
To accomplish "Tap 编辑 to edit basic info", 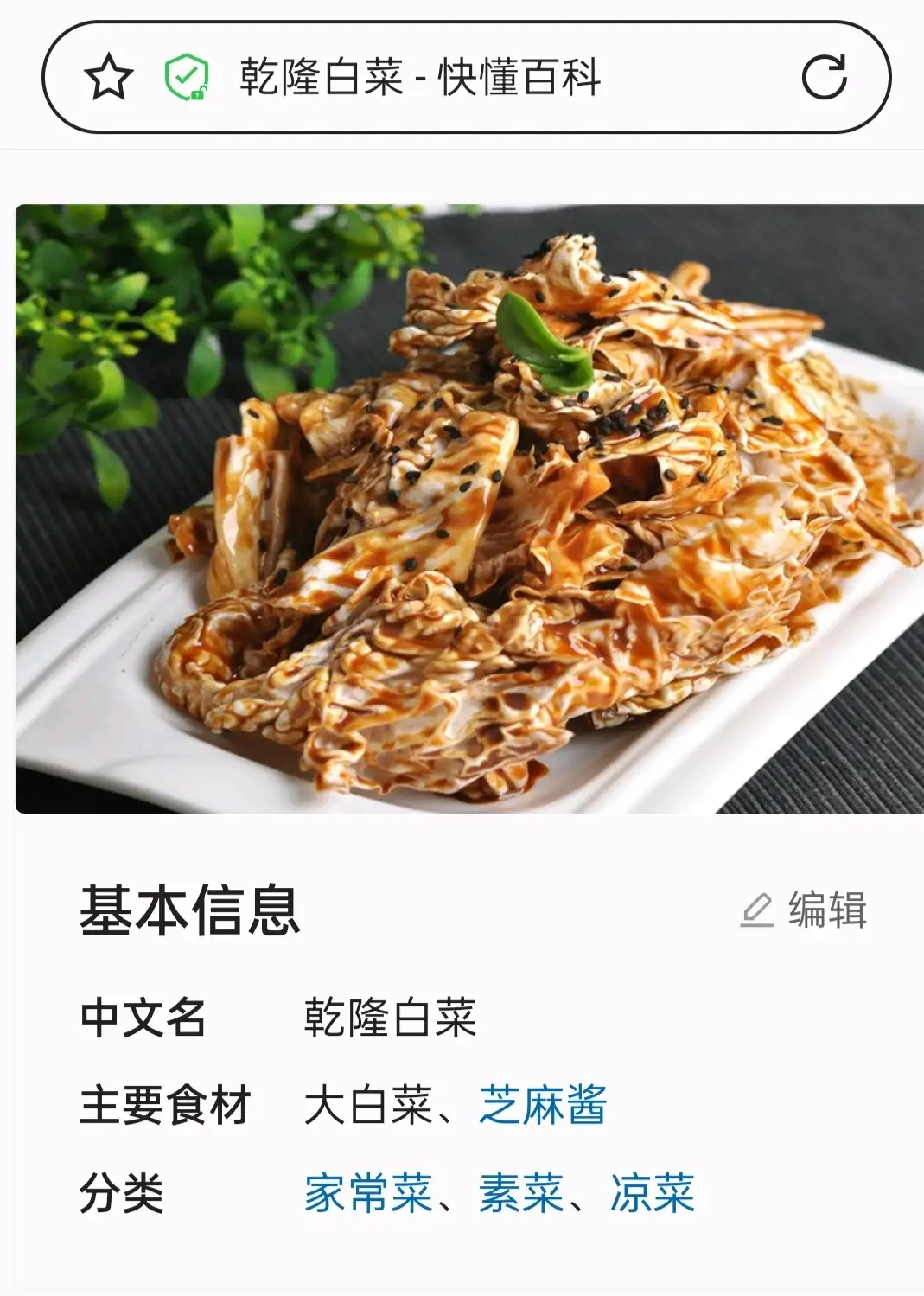I will [x=804, y=910].
